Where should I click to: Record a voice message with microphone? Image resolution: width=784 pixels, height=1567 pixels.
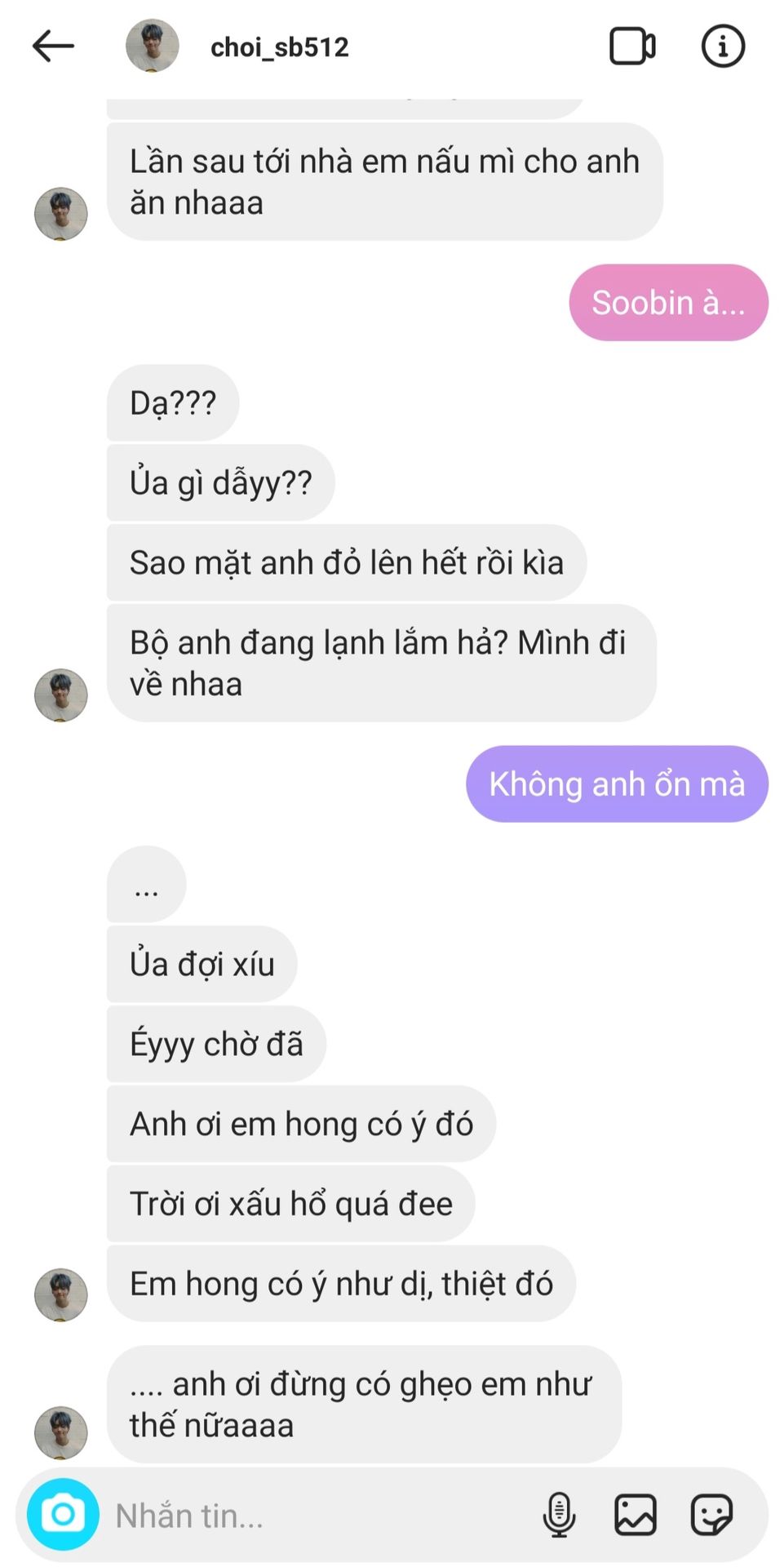pyautogui.click(x=559, y=1516)
